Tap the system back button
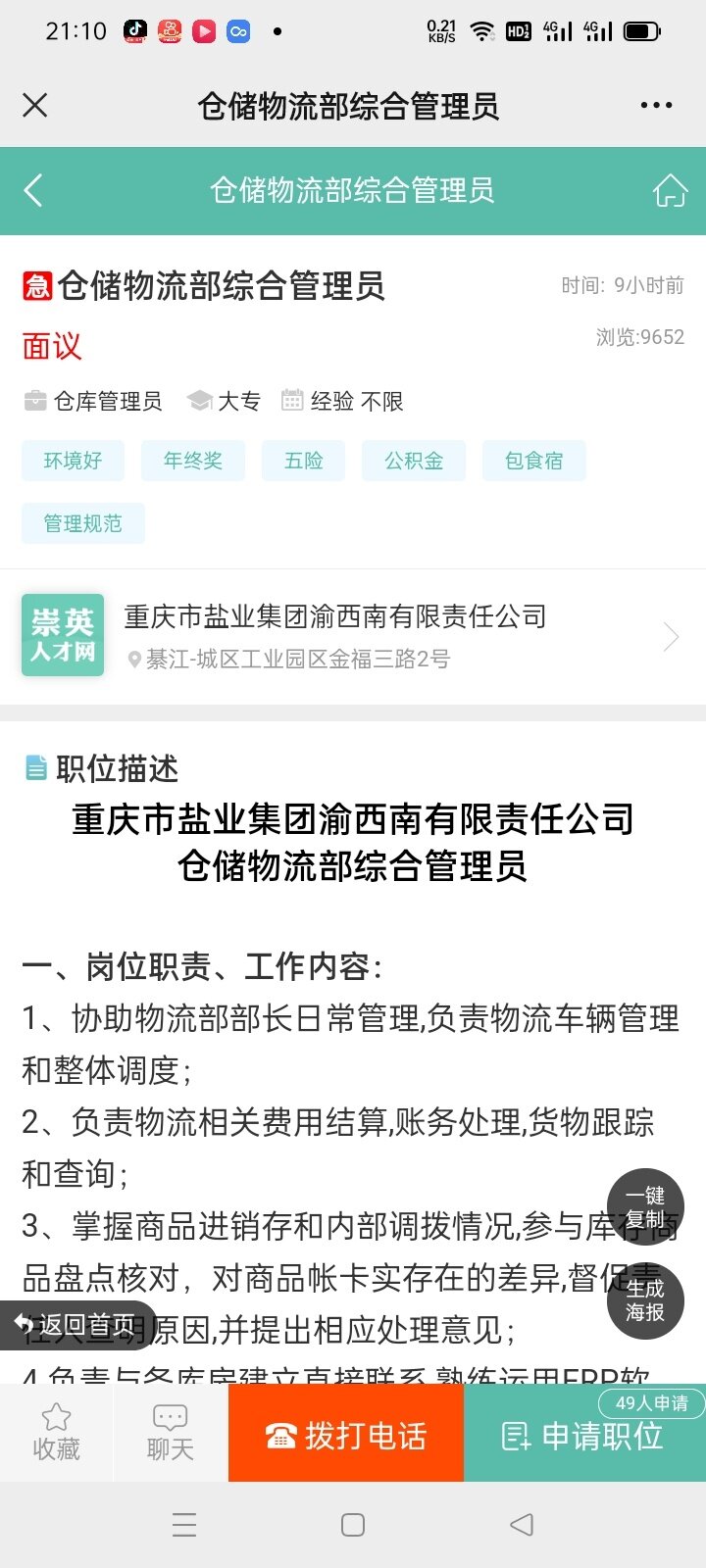This screenshot has width=706, height=1568. point(522,1525)
